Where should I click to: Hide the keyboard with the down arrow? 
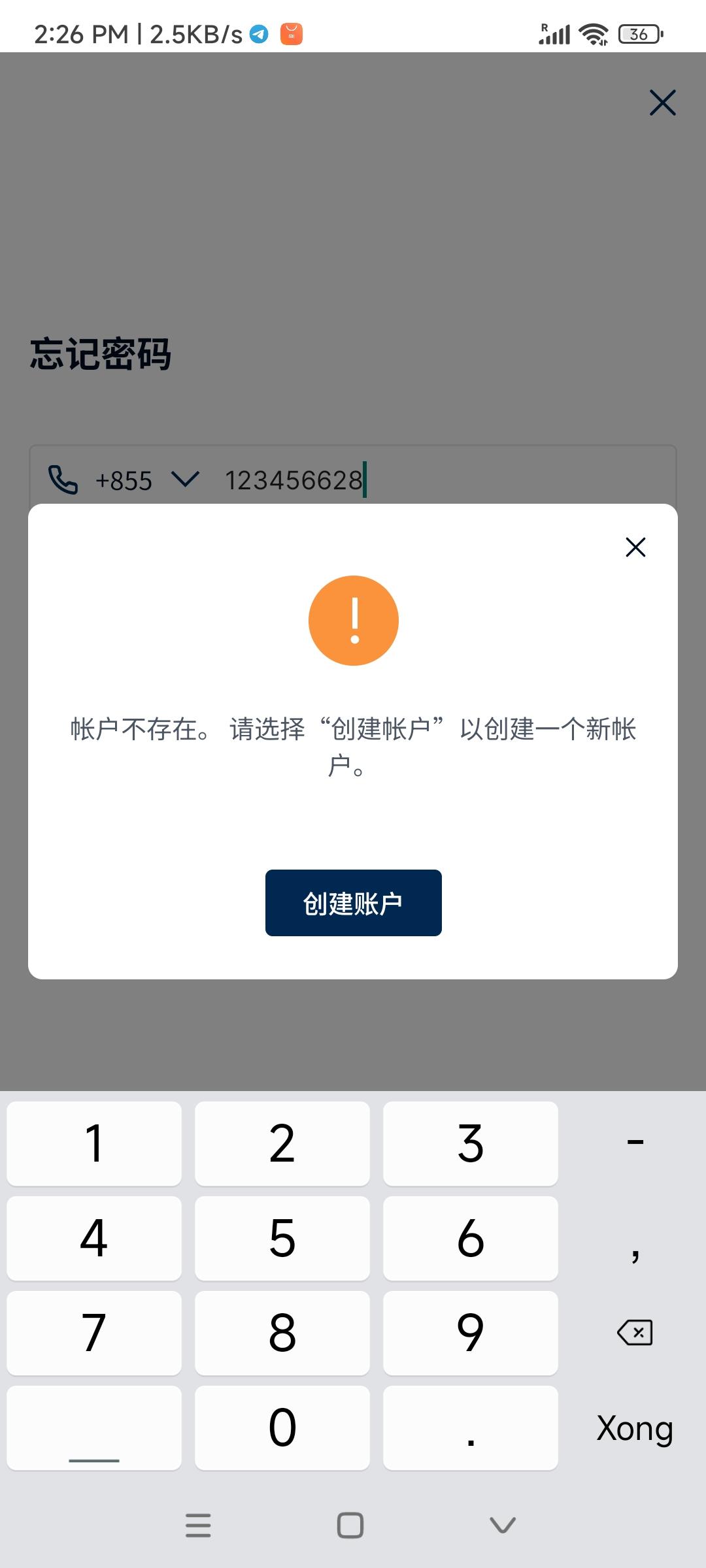coord(503,1526)
